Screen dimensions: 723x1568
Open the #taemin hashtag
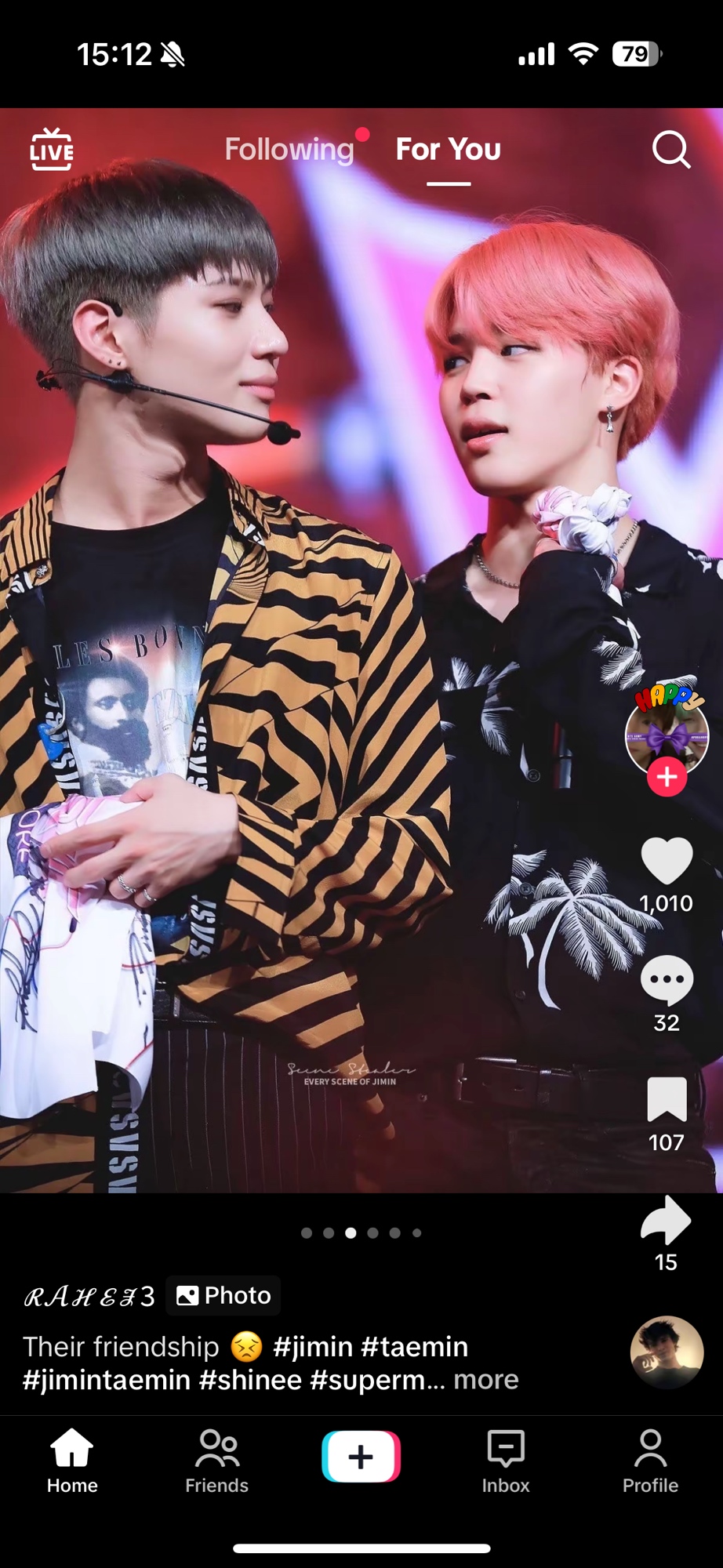(x=414, y=1346)
